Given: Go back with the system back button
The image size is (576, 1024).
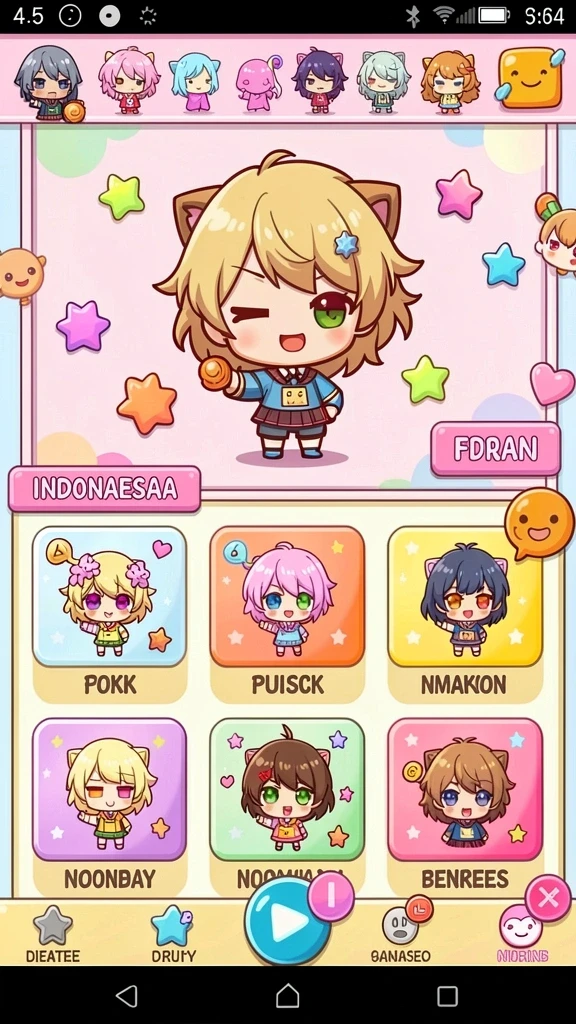Looking at the screenshot, I should (x=127, y=996).
